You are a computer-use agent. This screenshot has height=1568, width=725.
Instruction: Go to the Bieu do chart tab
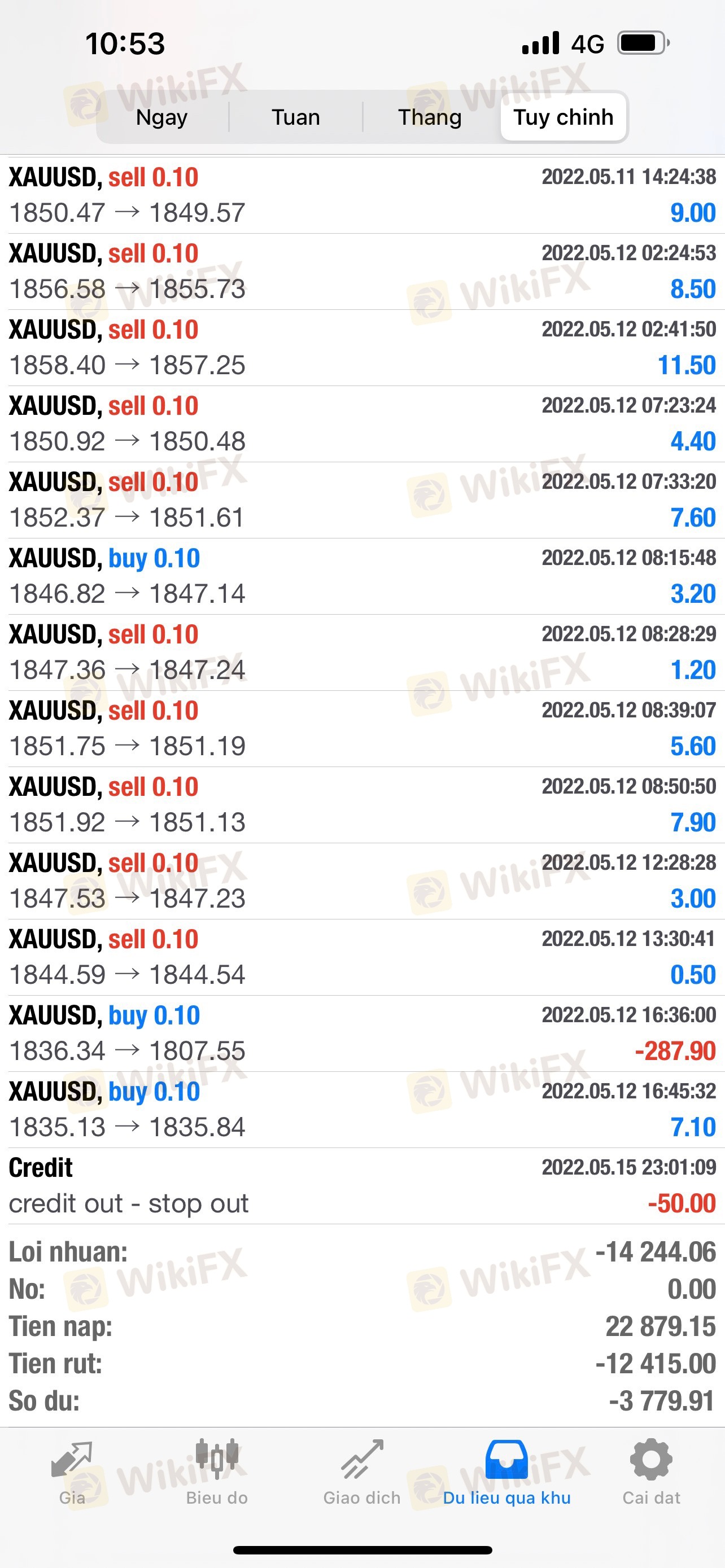[217, 1473]
